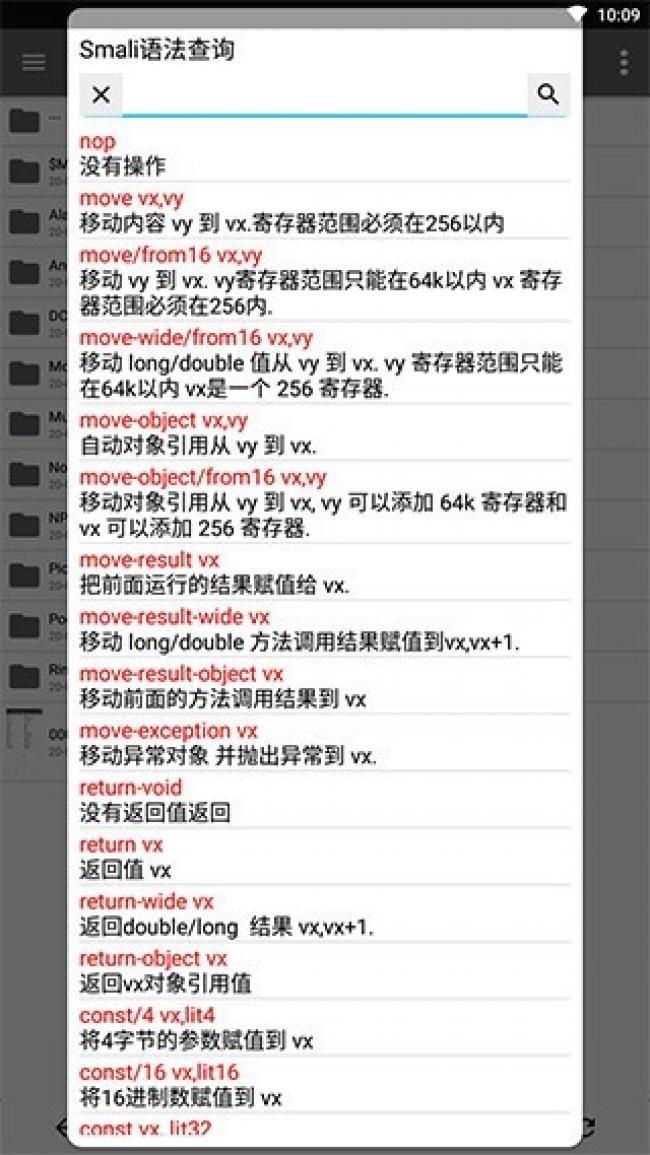The height and width of the screenshot is (1155, 650).
Task: Choose the move-result vx entry
Action: click(324, 573)
